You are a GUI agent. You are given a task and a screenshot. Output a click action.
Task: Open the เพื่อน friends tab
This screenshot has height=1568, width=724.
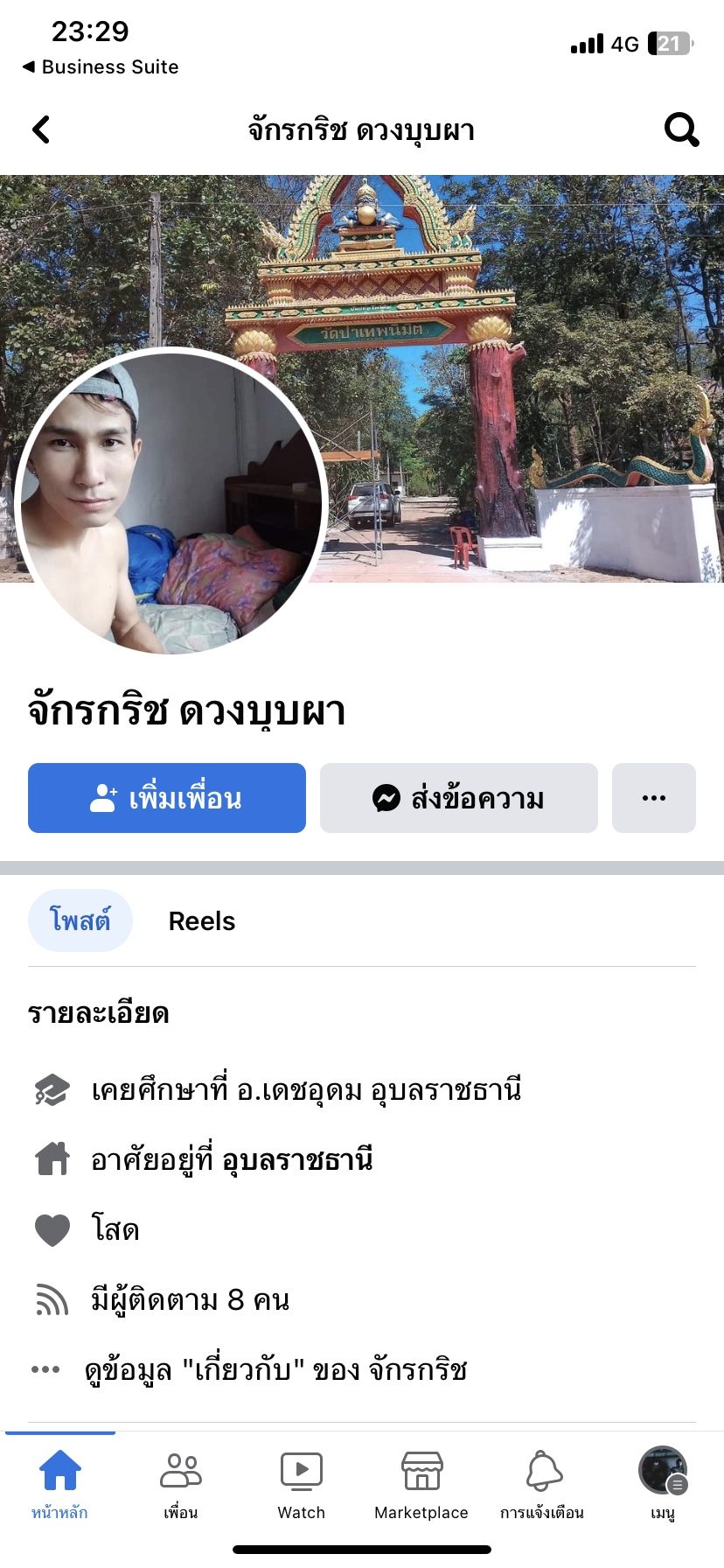180,1484
